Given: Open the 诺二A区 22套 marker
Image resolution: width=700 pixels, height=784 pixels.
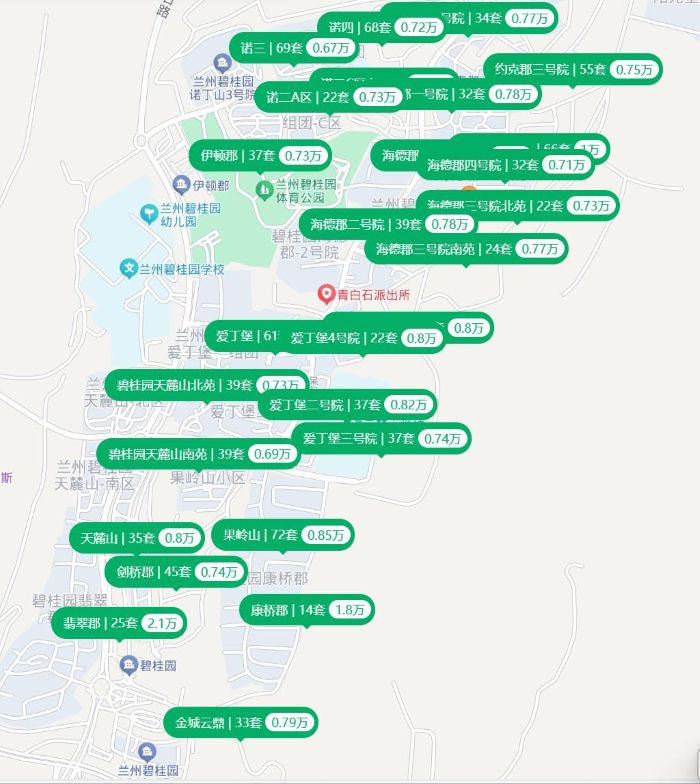Looking at the screenshot, I should tap(320, 97).
